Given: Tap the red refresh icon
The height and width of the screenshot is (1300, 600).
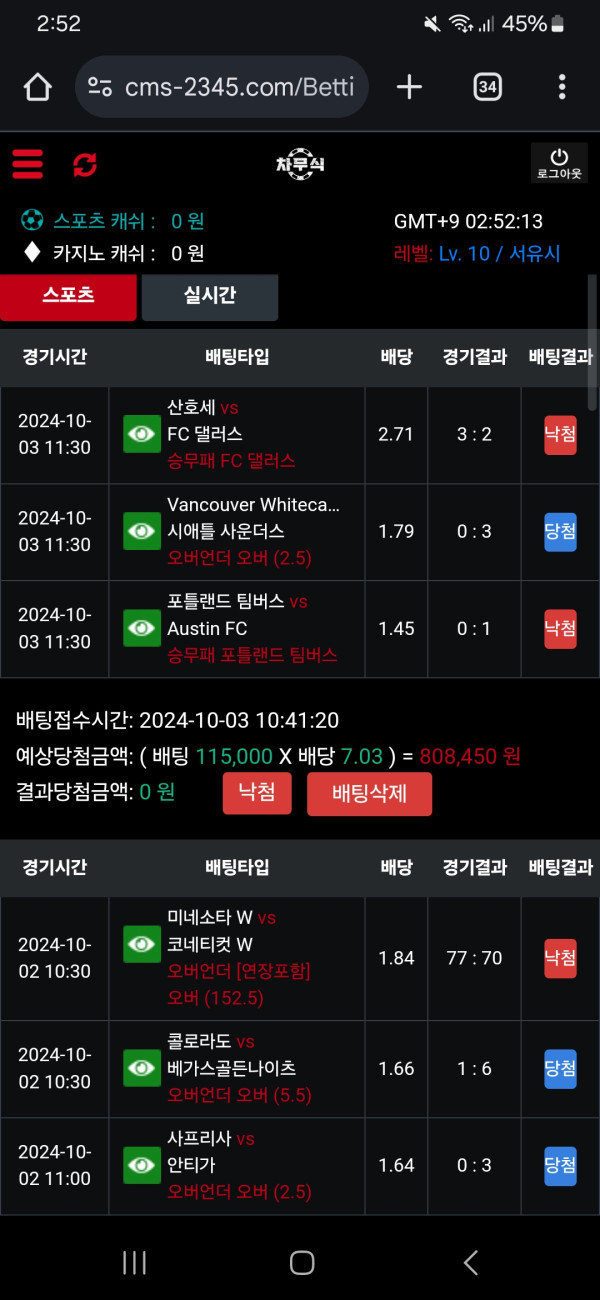Looking at the screenshot, I should 85,164.
